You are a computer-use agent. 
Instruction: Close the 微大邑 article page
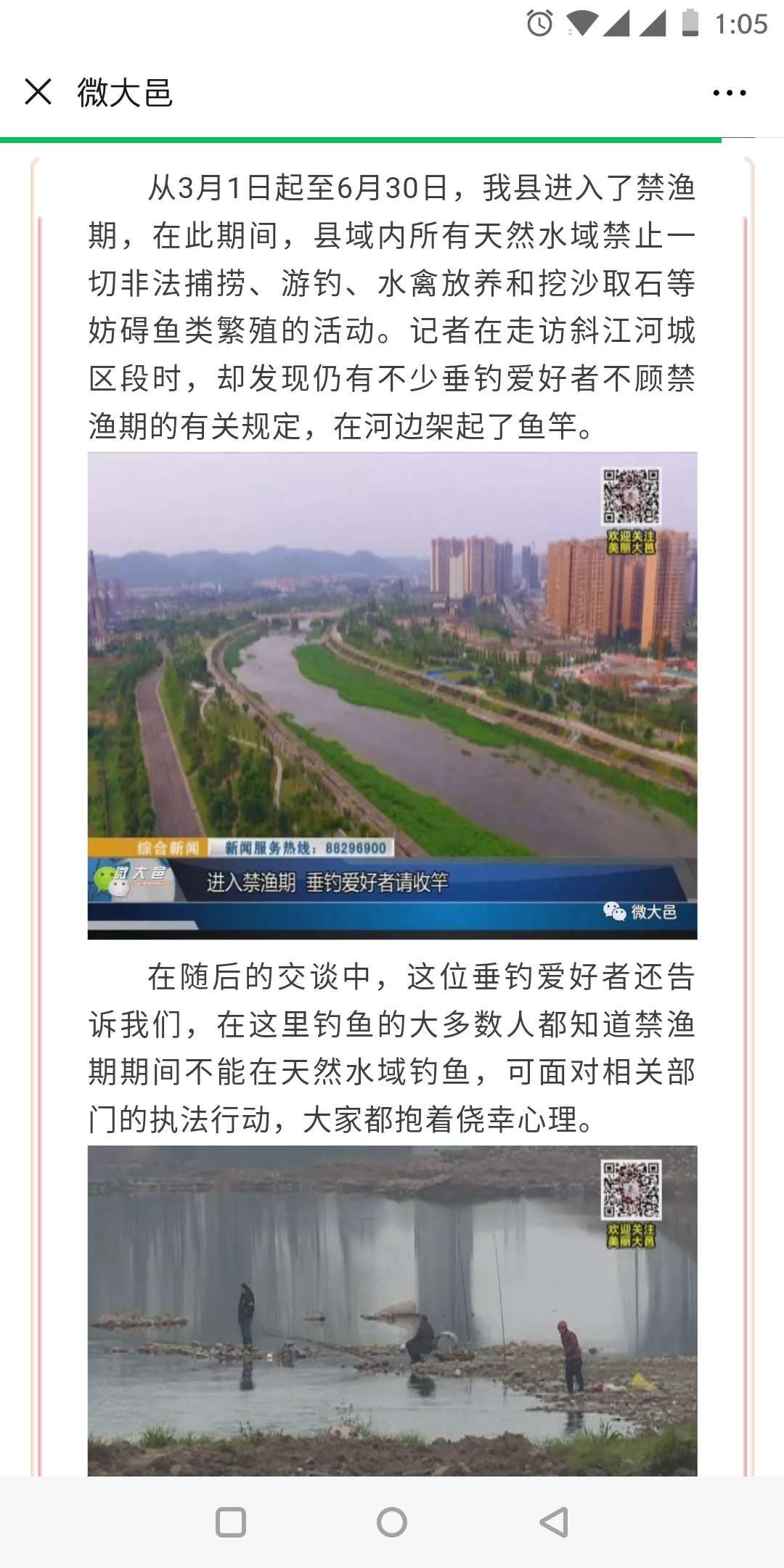[38, 92]
